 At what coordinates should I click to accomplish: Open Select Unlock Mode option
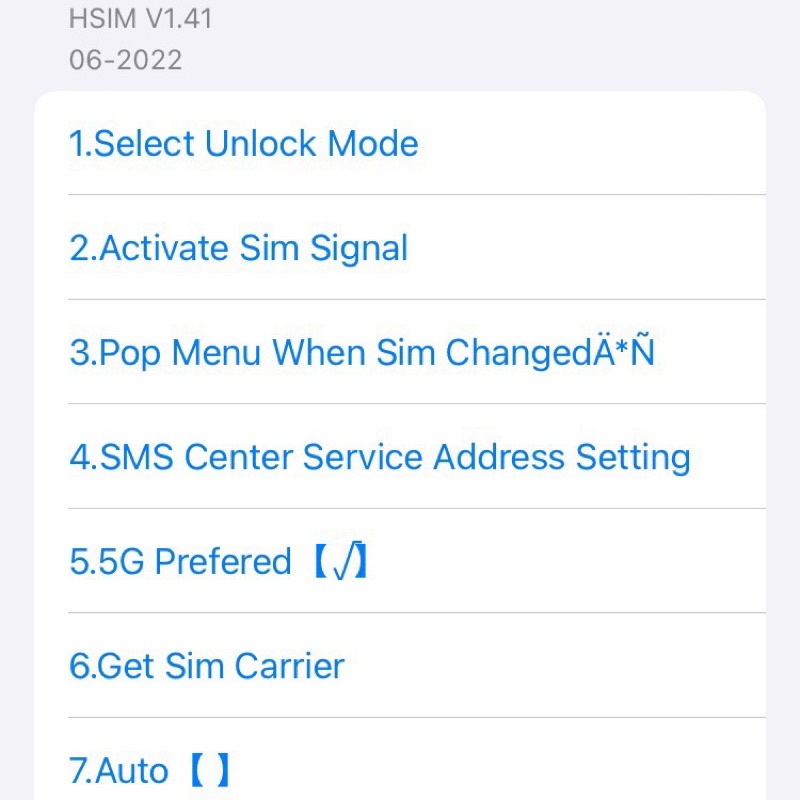244,144
